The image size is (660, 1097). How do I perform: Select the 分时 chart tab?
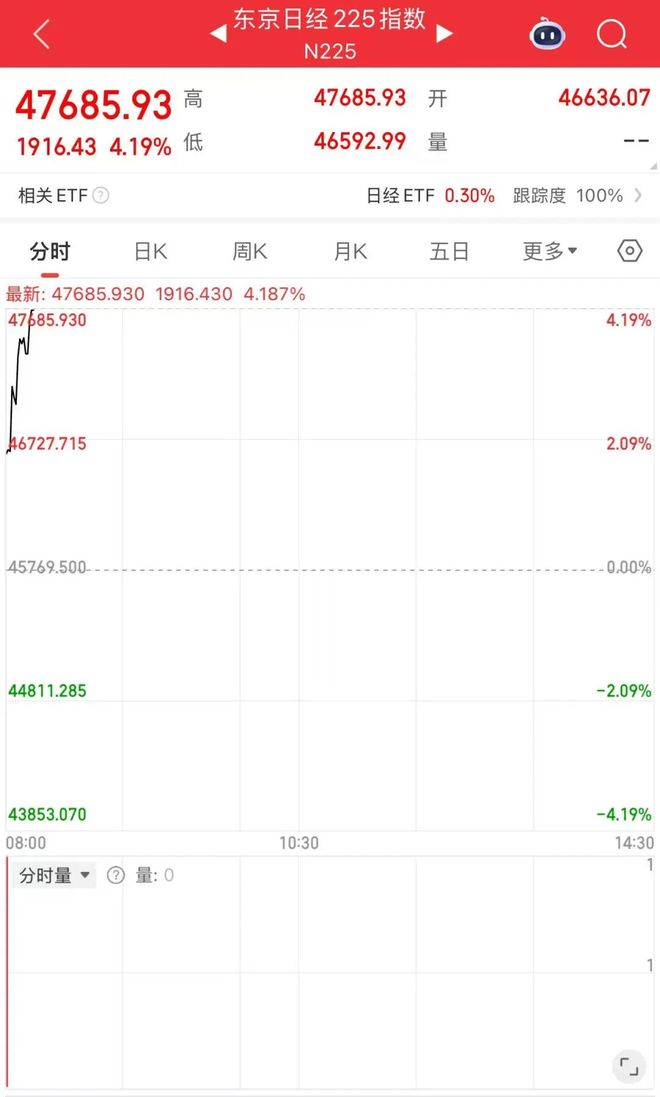coord(50,251)
